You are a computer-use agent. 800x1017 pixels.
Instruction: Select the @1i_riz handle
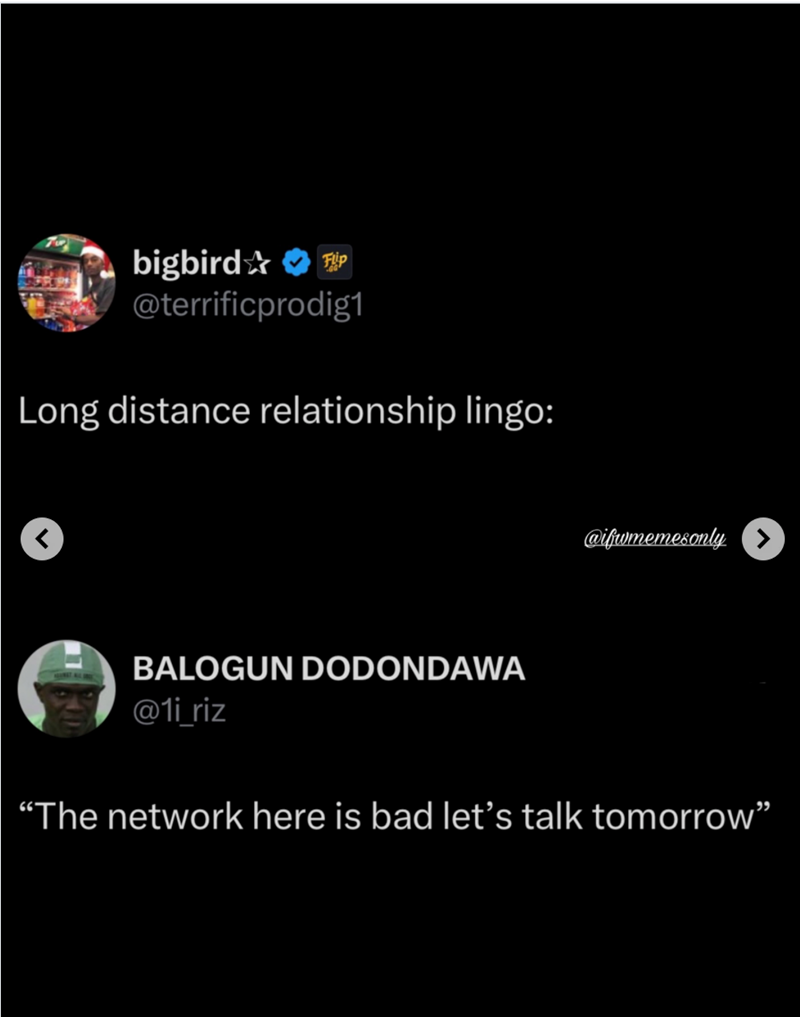[x=180, y=711]
